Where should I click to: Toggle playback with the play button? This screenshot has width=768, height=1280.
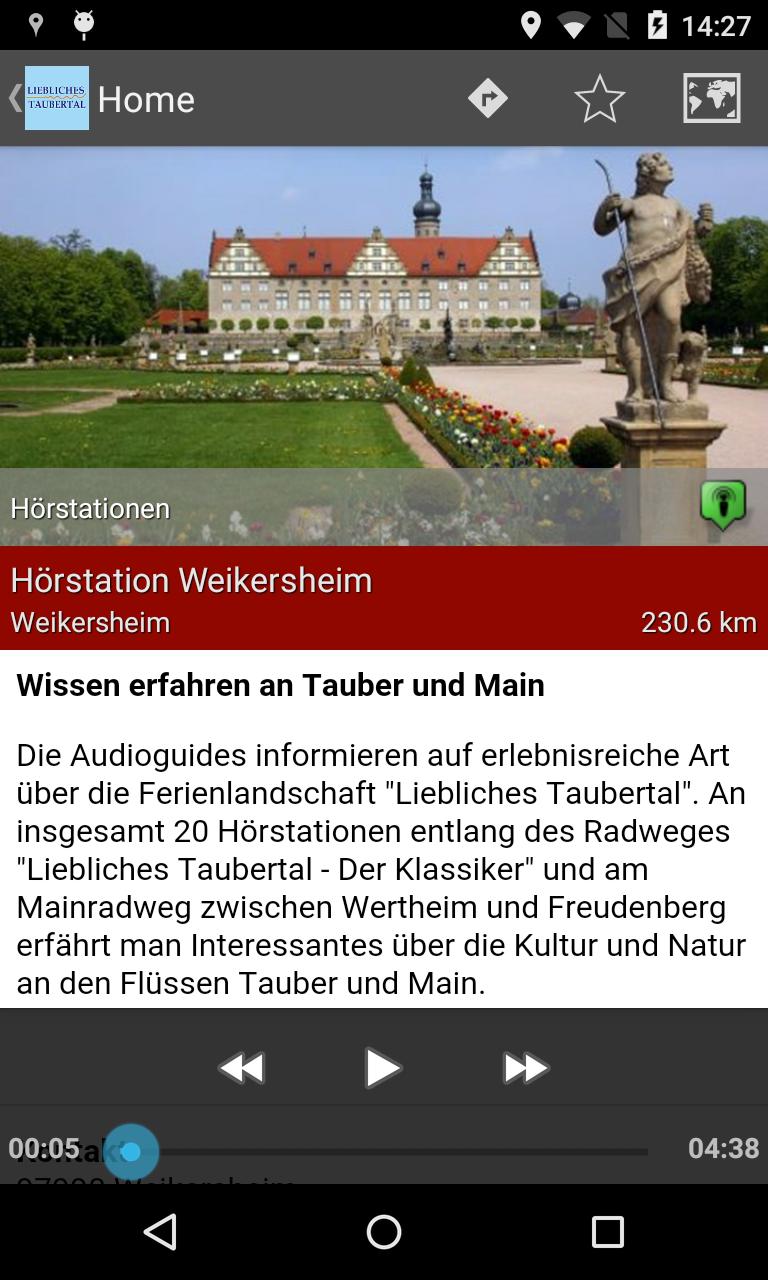click(384, 1067)
